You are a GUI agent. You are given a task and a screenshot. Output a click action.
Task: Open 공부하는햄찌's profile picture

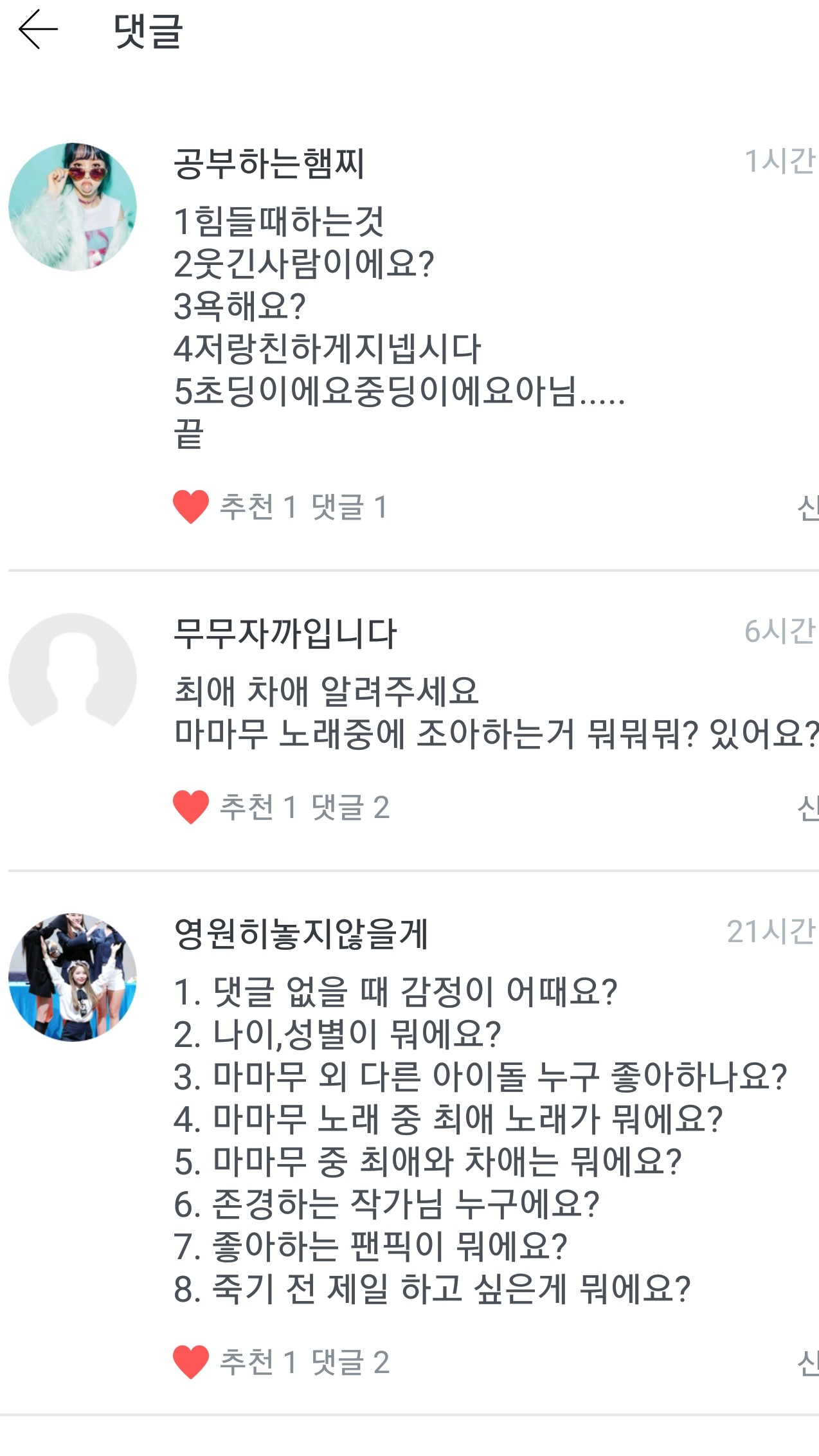(73, 206)
